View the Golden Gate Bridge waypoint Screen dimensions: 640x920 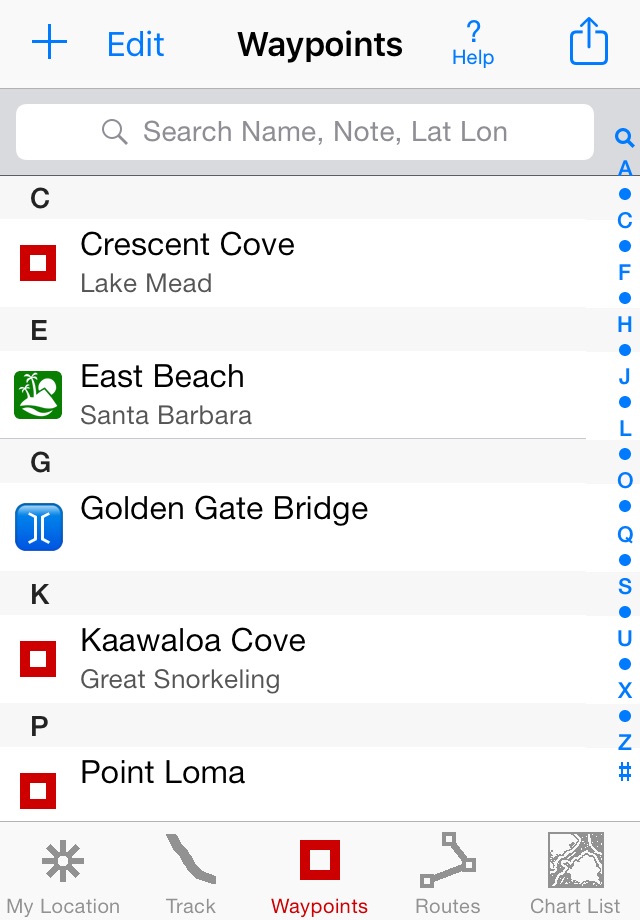(300, 526)
